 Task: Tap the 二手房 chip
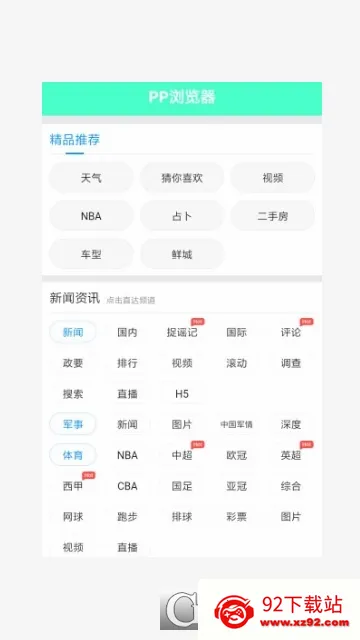(x=272, y=216)
